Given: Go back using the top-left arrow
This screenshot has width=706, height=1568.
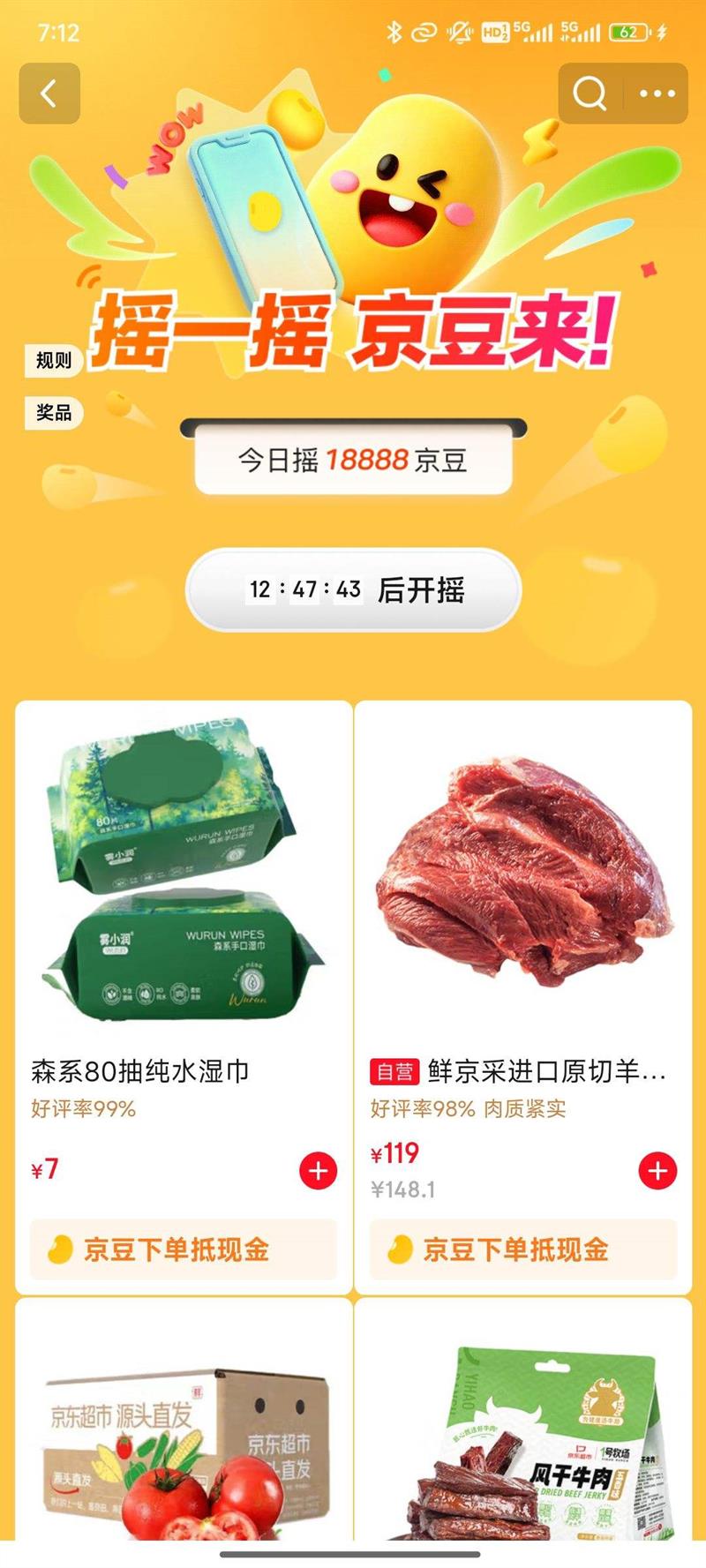Looking at the screenshot, I should (49, 94).
